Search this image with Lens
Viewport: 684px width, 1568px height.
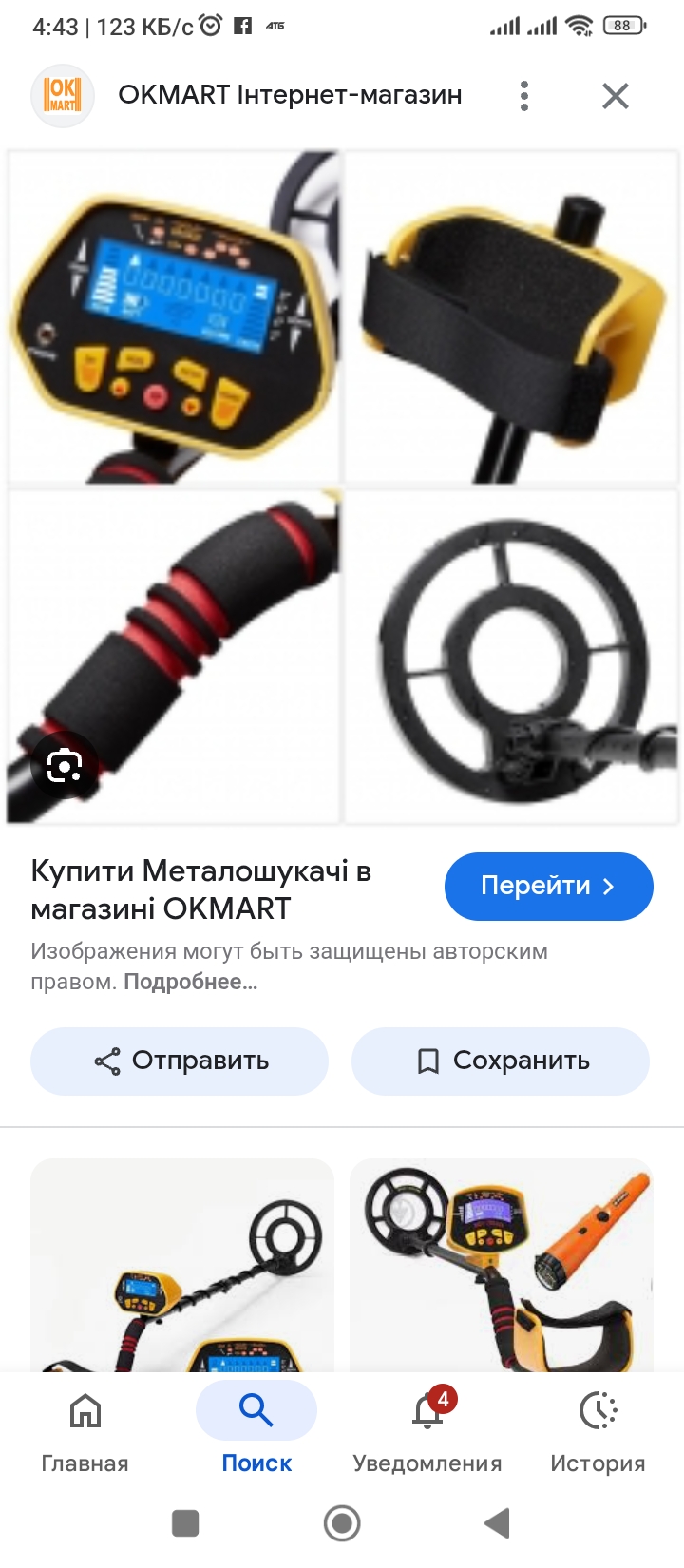[x=64, y=765]
